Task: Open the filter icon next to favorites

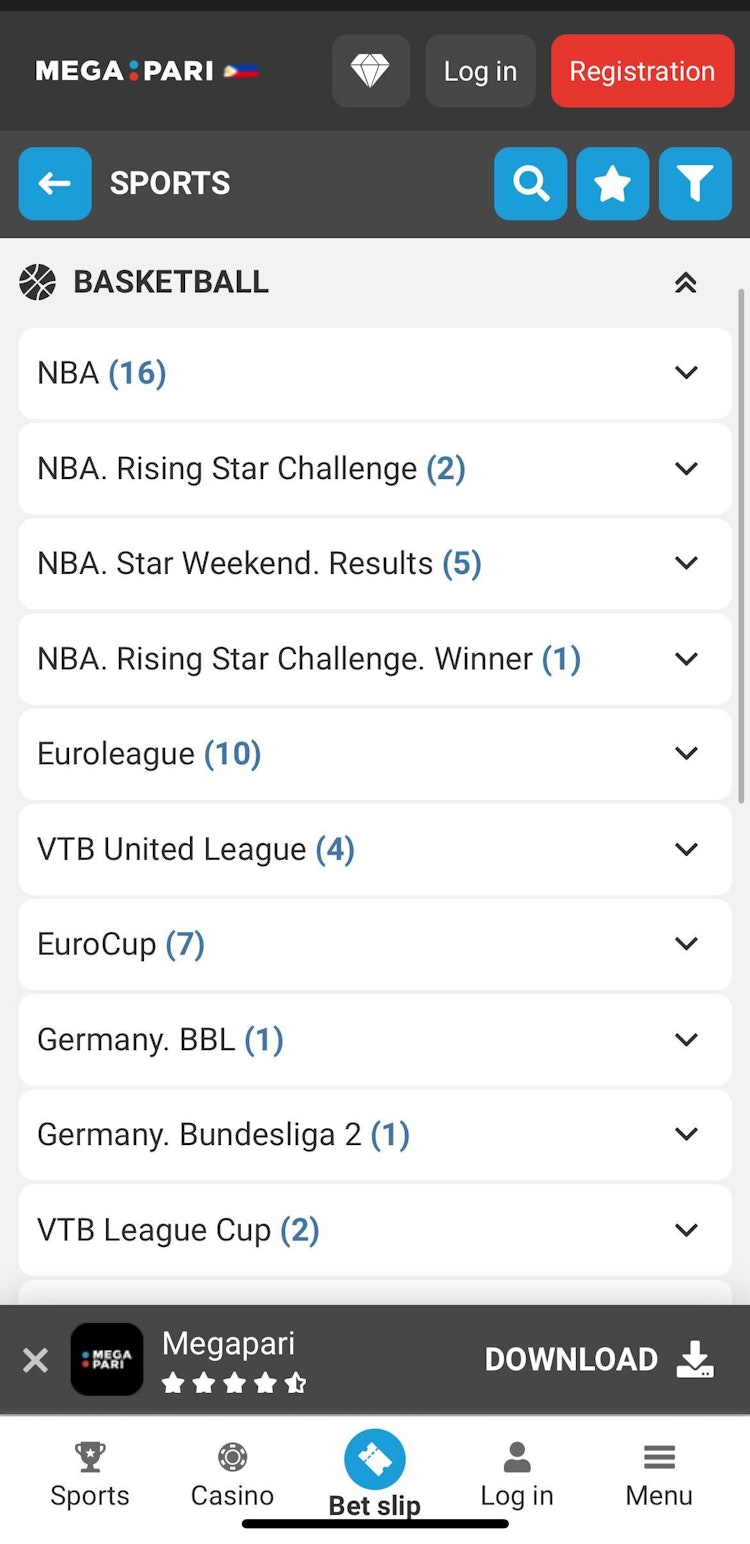Action: click(x=695, y=184)
